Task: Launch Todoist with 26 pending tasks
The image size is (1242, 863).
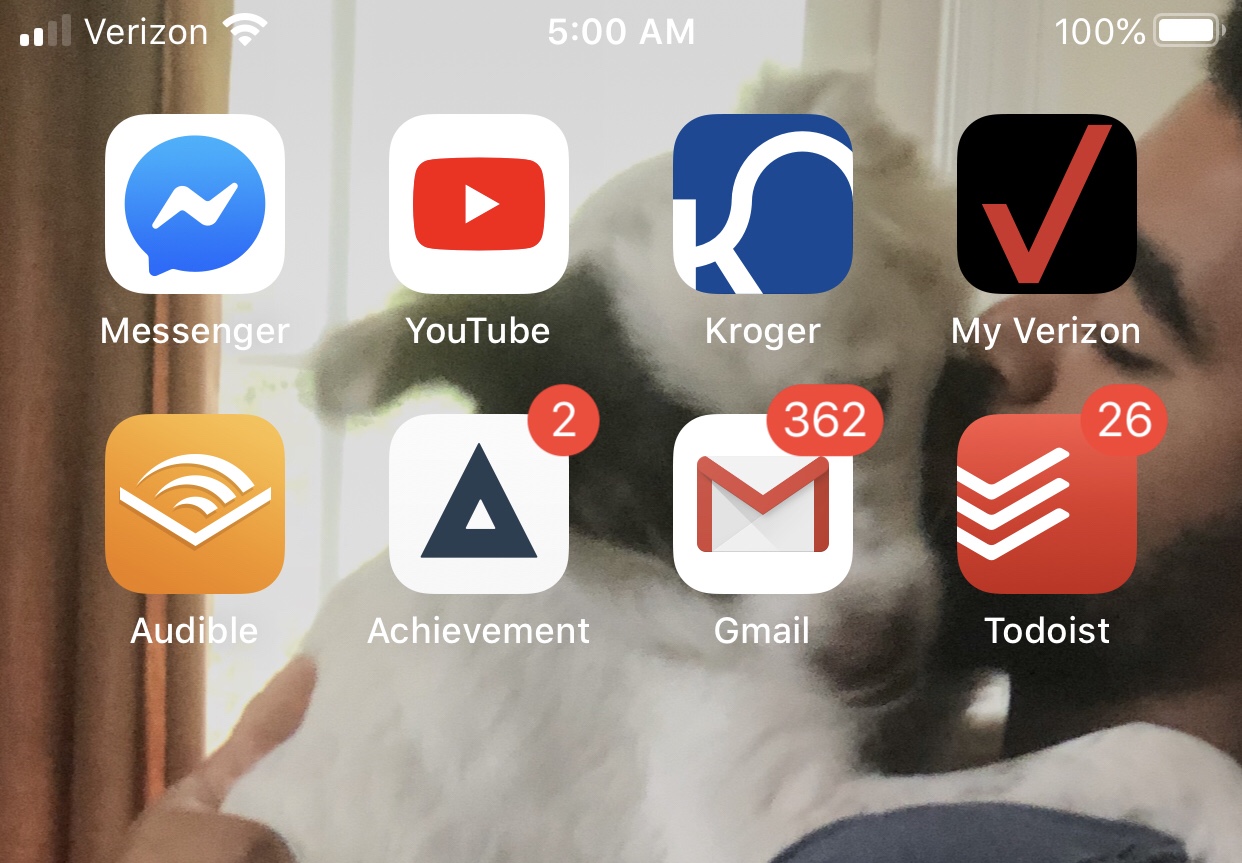Action: pyautogui.click(x=1047, y=504)
